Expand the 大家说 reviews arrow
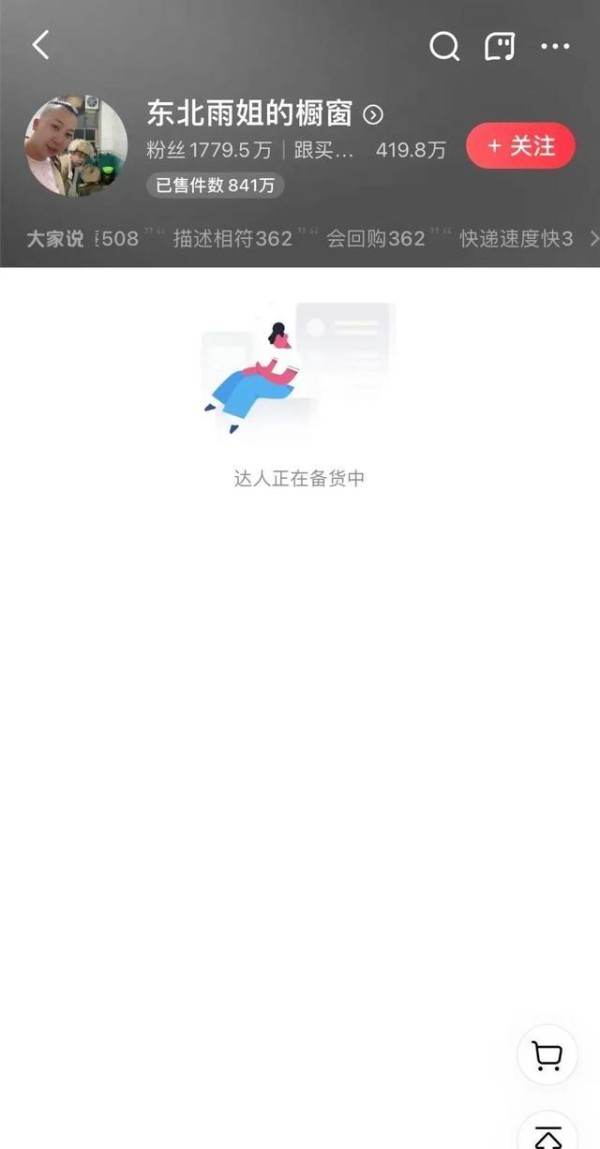The width and height of the screenshot is (600, 1149). 593,238
